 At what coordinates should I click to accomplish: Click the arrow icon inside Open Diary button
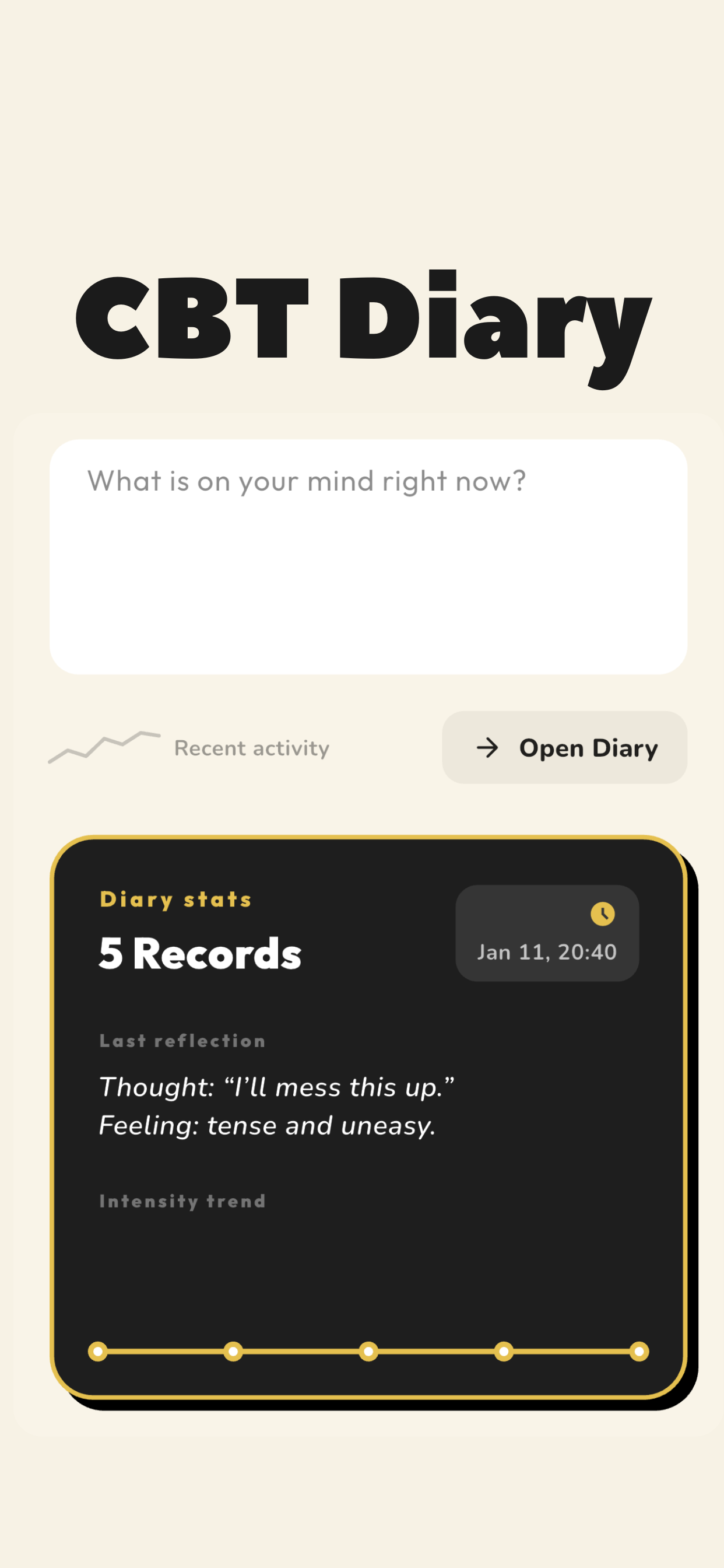click(488, 747)
